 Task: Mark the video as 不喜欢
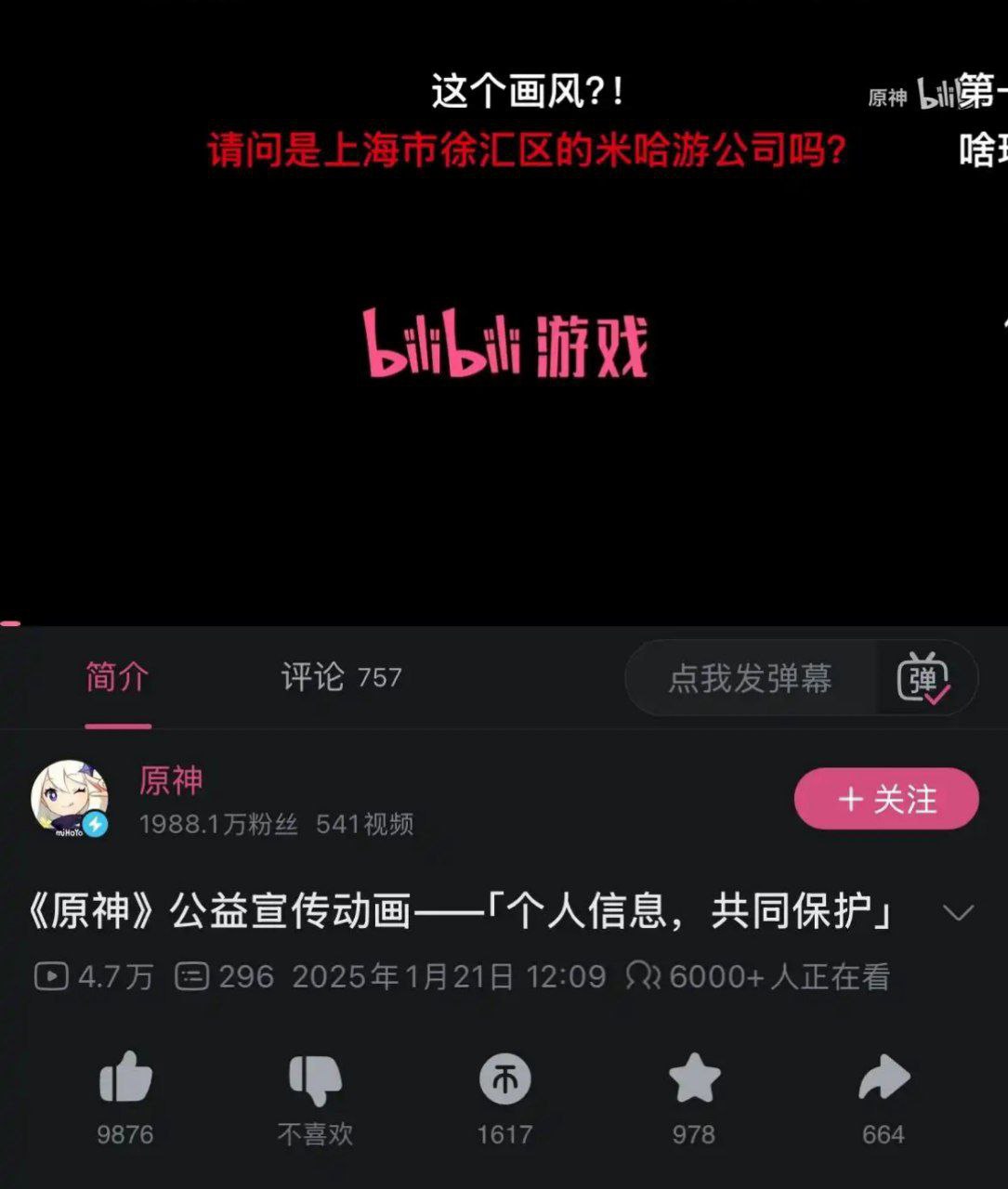pyautogui.click(x=315, y=1080)
